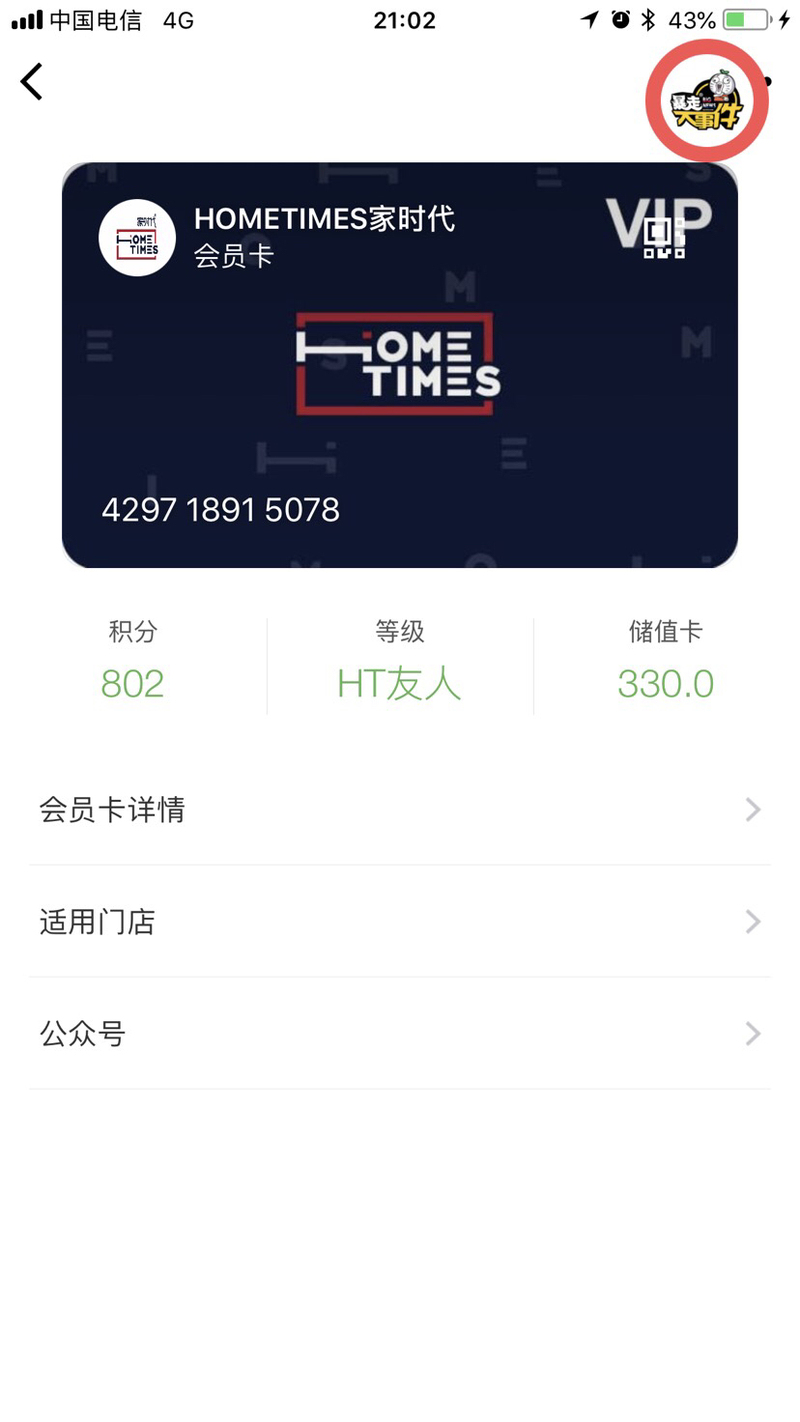
Task: Open the 积分 points balance
Action: point(133,665)
